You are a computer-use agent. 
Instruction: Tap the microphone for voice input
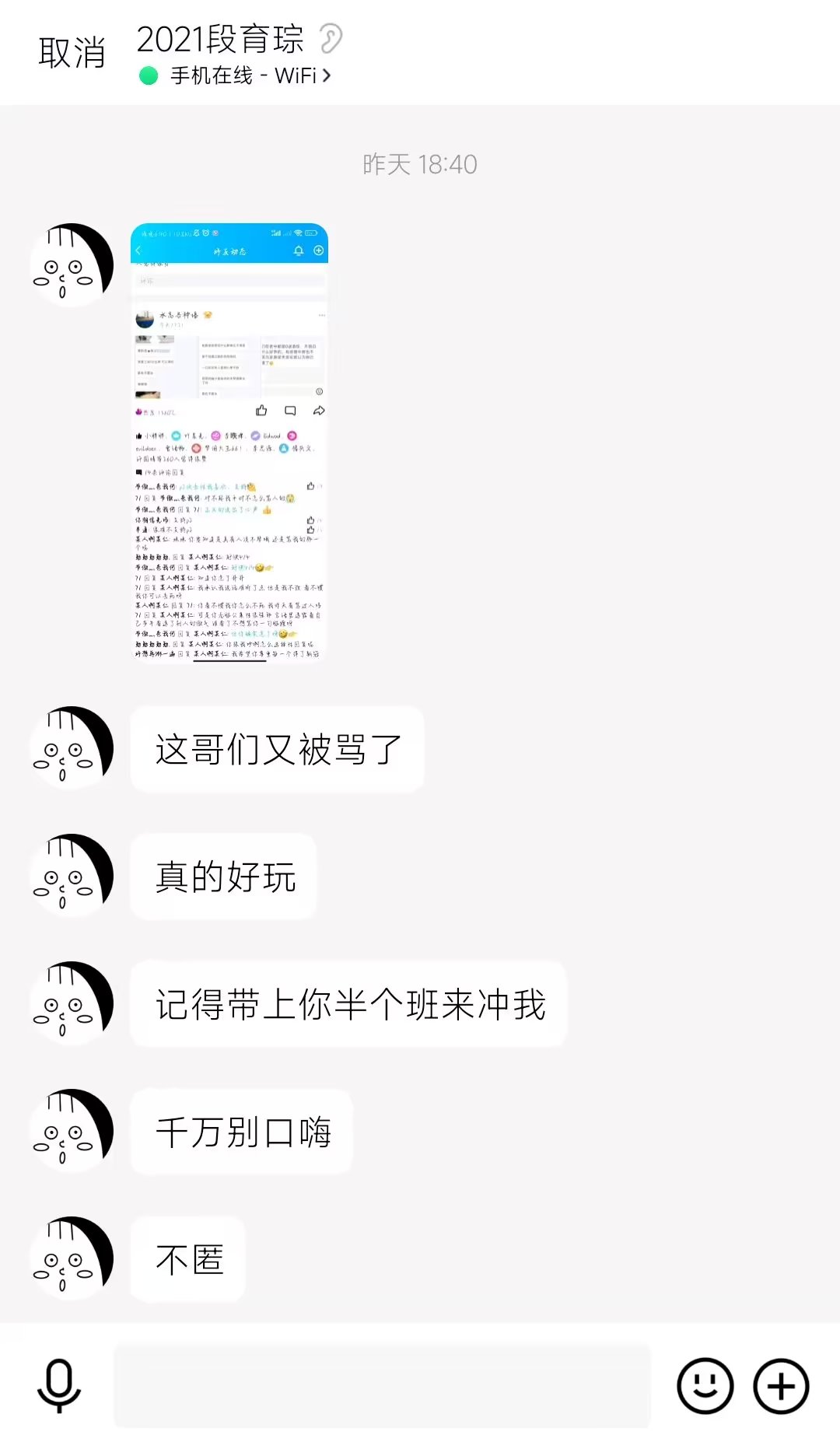pyautogui.click(x=59, y=1386)
